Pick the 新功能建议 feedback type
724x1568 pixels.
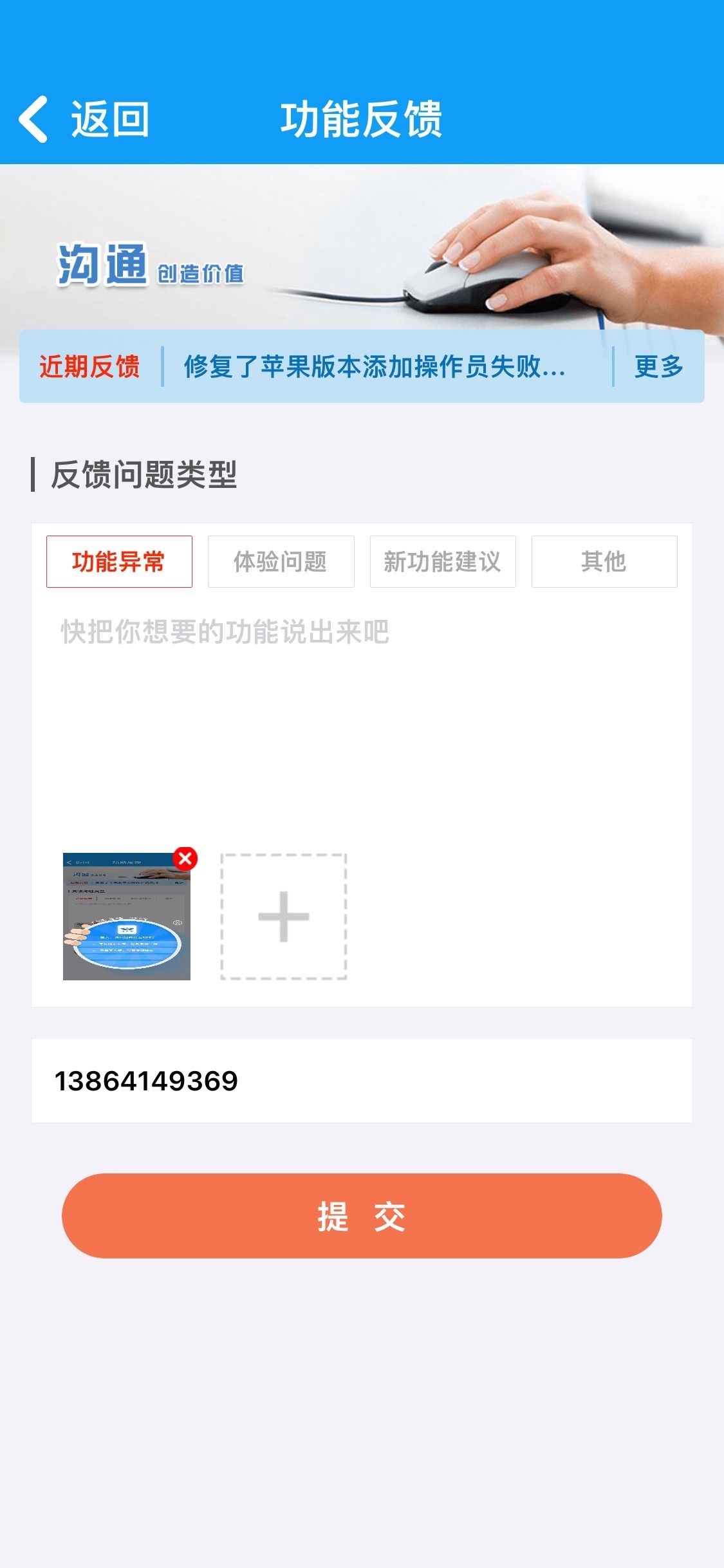[x=443, y=561]
